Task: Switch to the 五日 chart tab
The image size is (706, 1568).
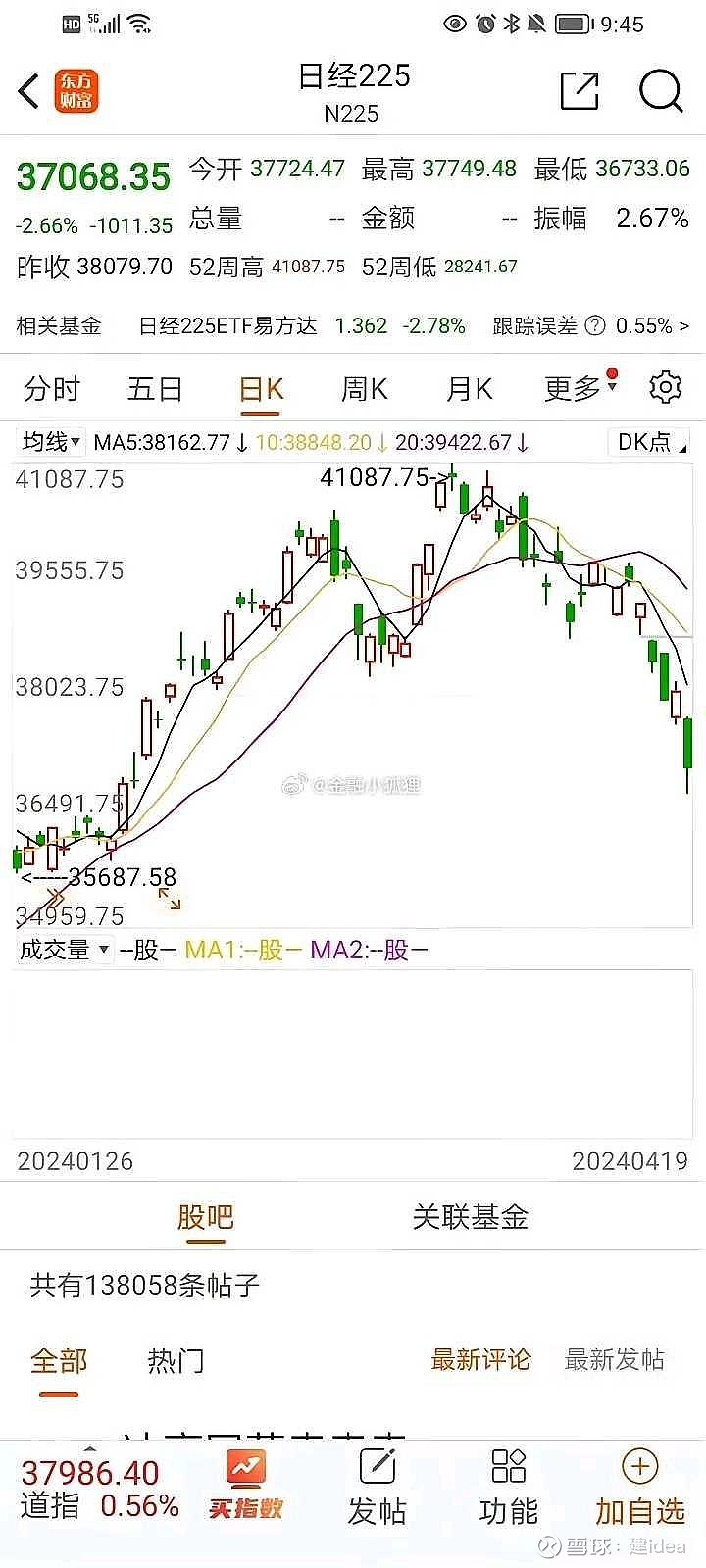Action: 155,389
